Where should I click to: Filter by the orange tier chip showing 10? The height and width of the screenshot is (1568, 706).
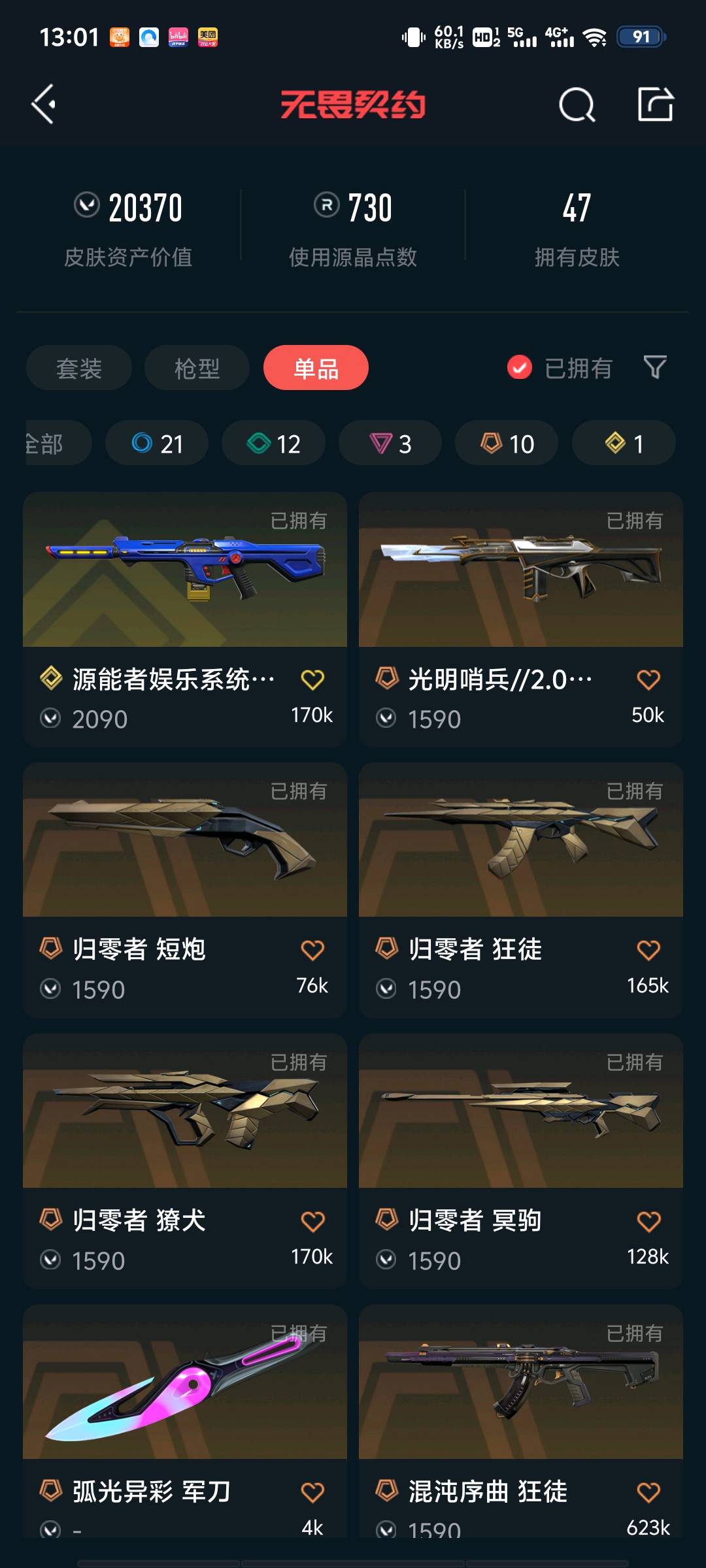[507, 443]
